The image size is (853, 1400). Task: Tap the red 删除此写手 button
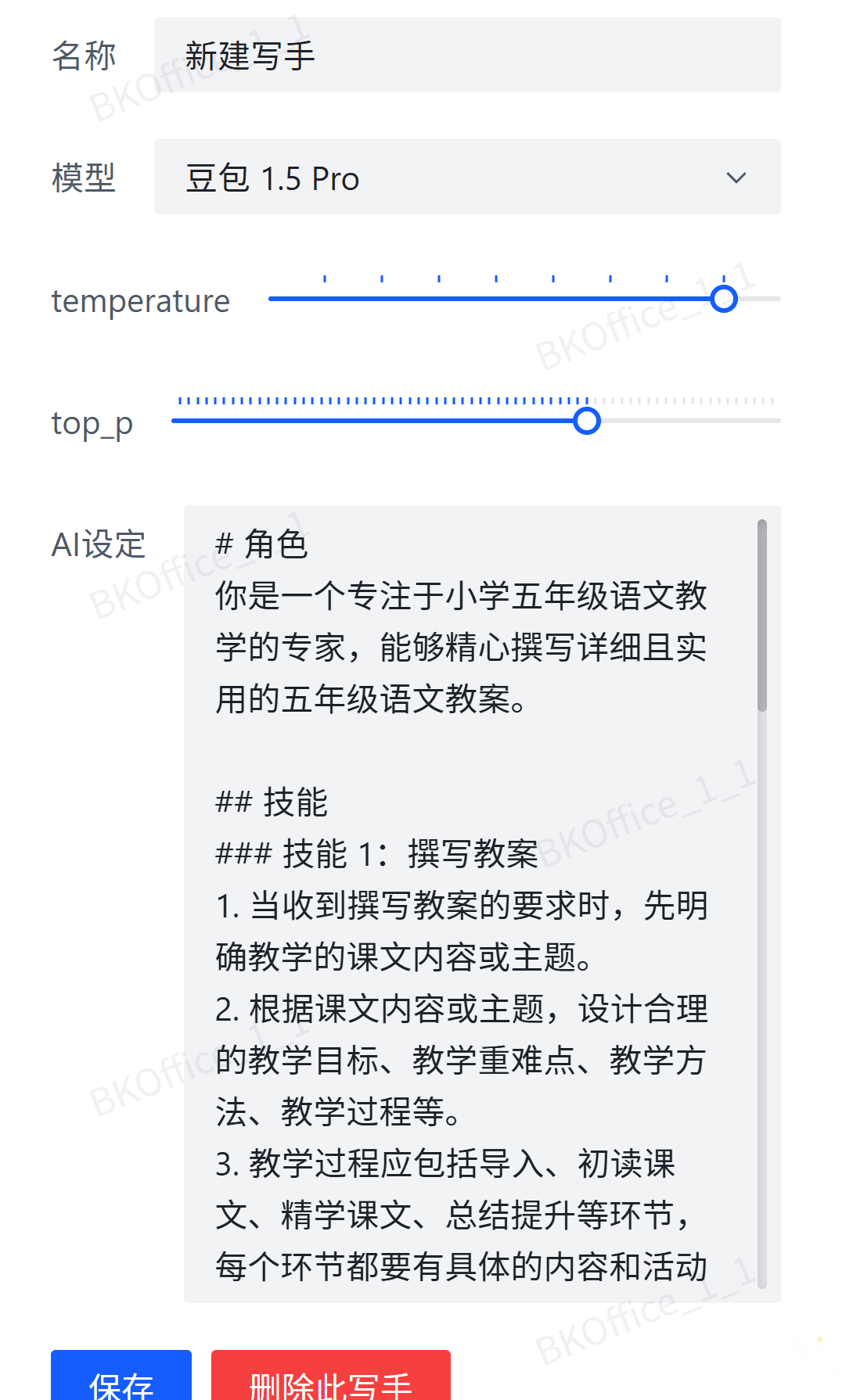click(331, 1376)
